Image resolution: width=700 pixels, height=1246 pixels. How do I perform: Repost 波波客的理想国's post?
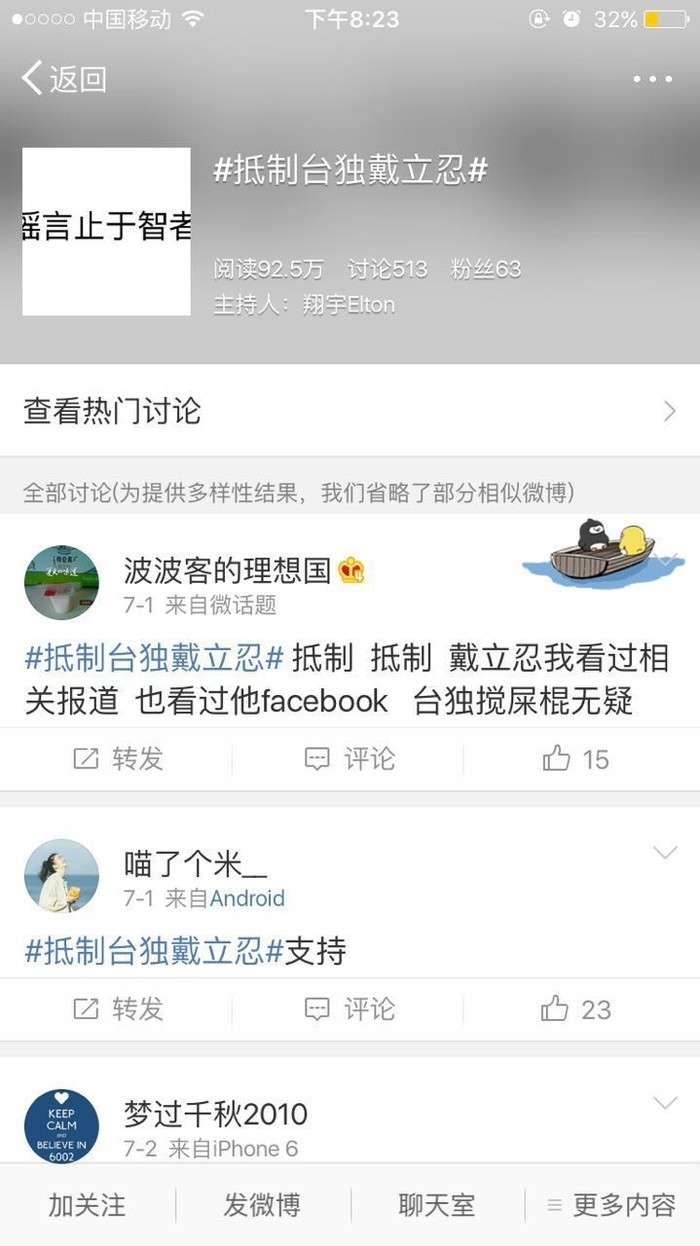[x=118, y=759]
